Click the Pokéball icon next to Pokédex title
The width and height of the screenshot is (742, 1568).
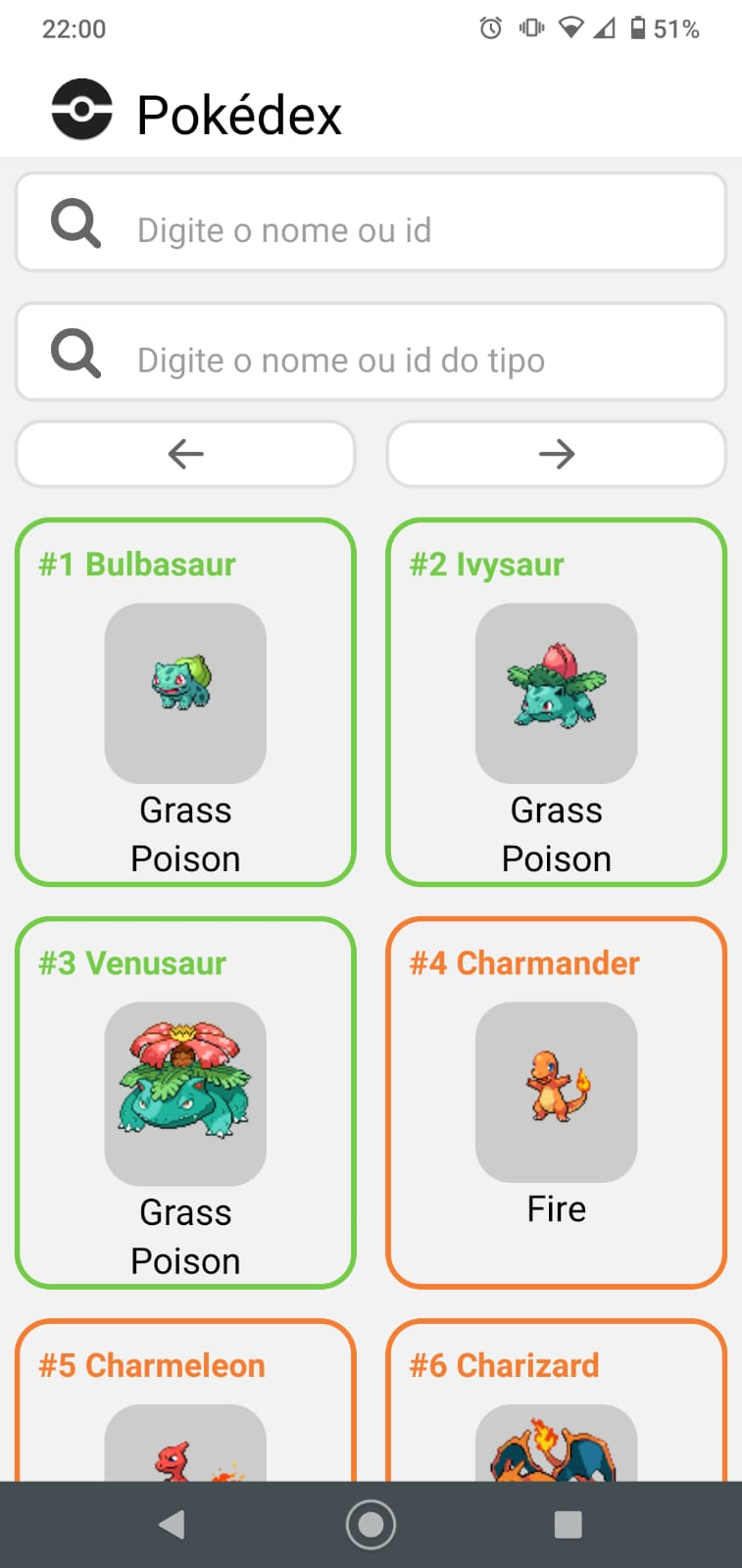(x=83, y=110)
